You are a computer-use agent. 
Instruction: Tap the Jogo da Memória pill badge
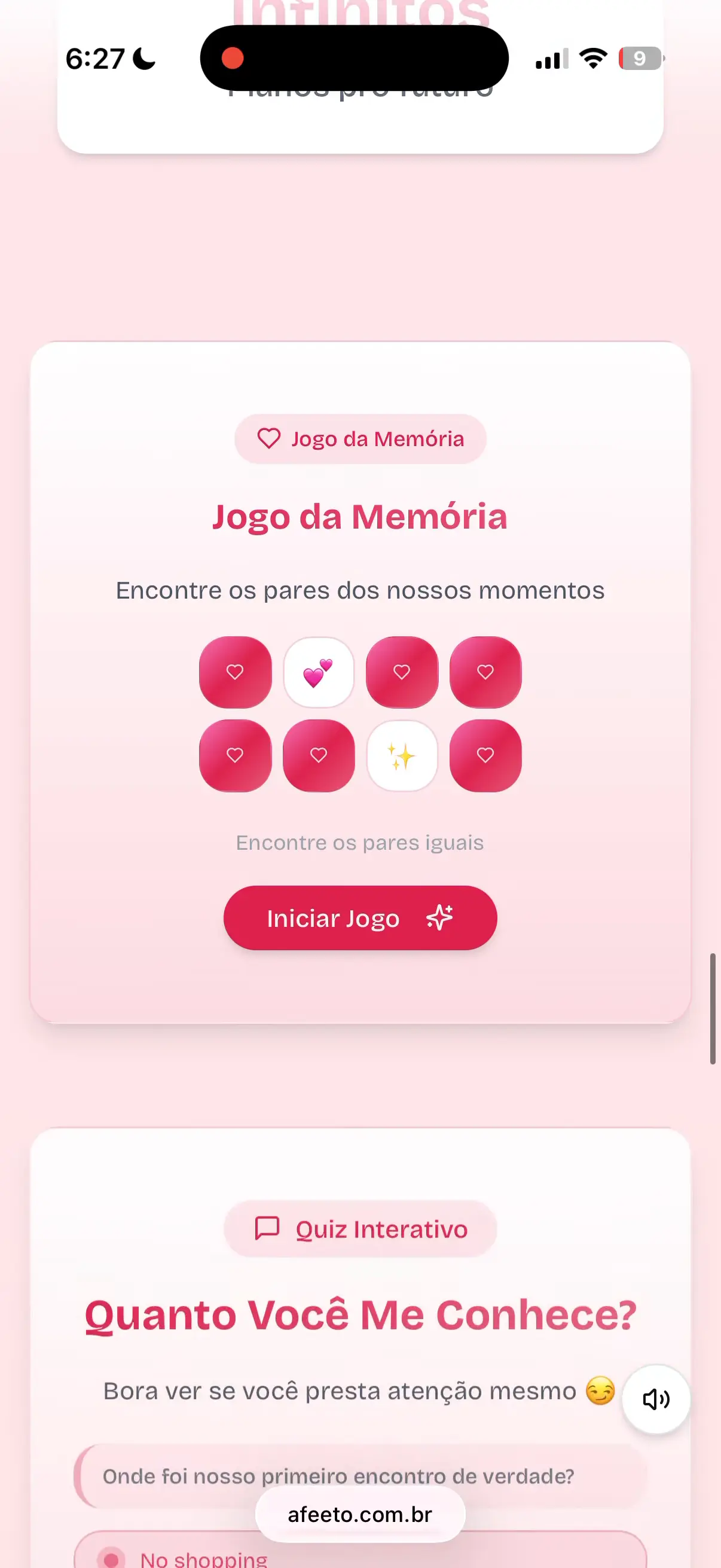[360, 438]
